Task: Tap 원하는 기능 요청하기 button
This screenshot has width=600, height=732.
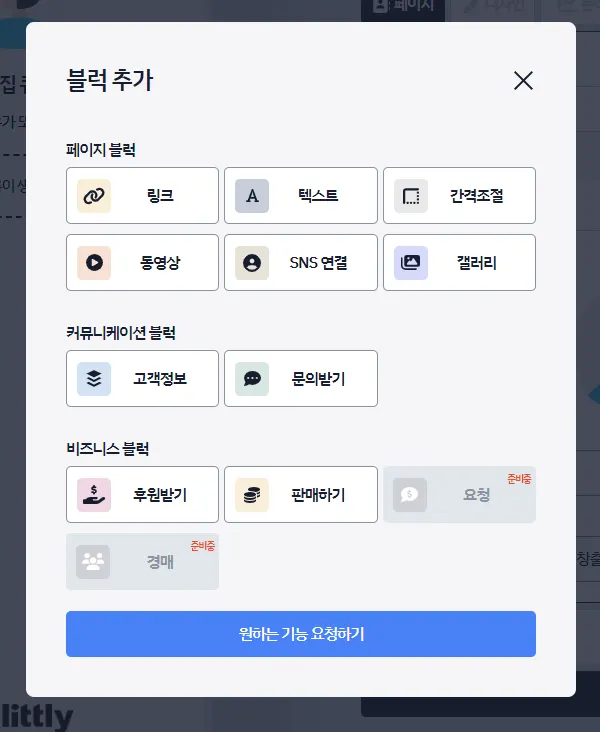Action: tap(300, 634)
